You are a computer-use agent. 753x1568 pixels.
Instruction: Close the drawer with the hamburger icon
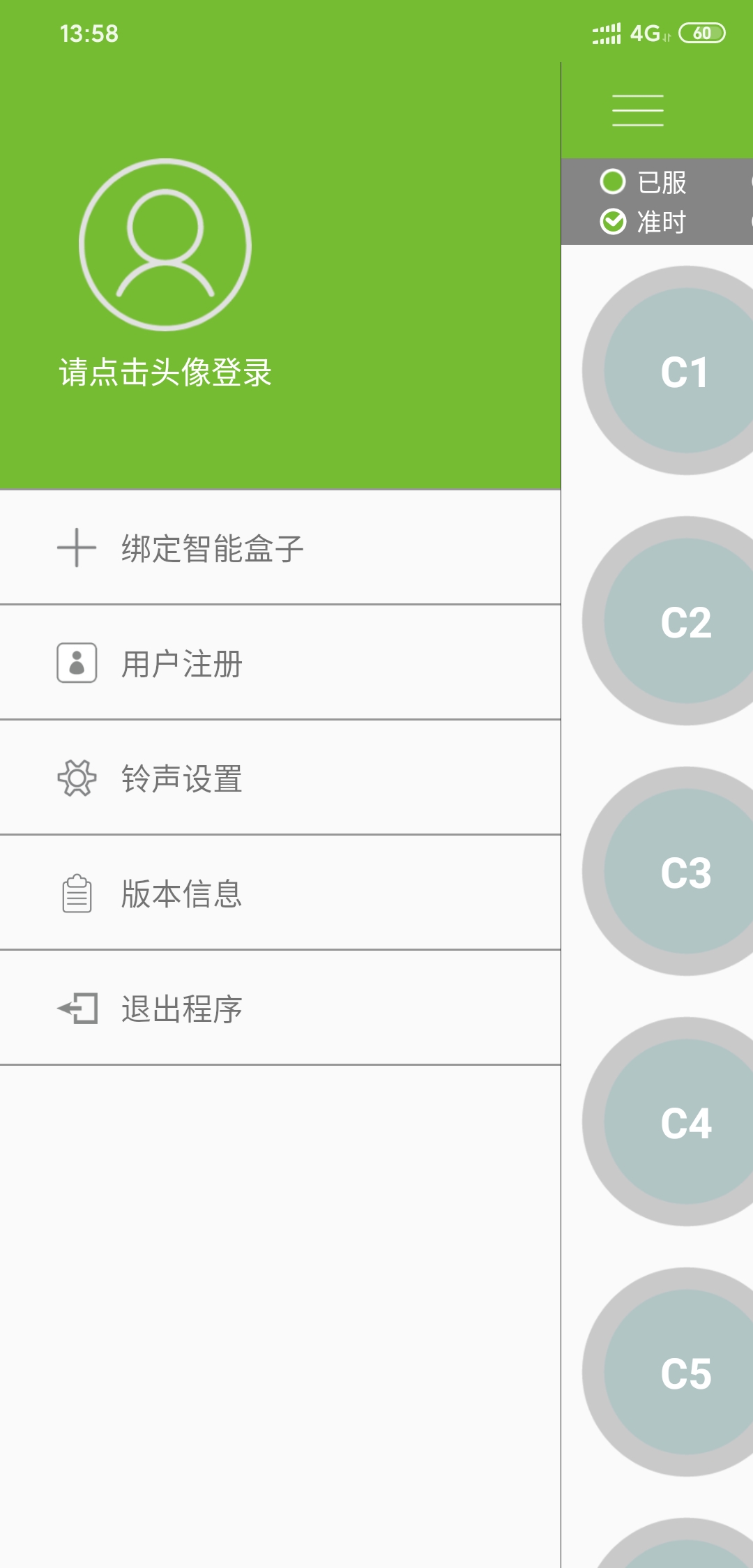coord(637,110)
